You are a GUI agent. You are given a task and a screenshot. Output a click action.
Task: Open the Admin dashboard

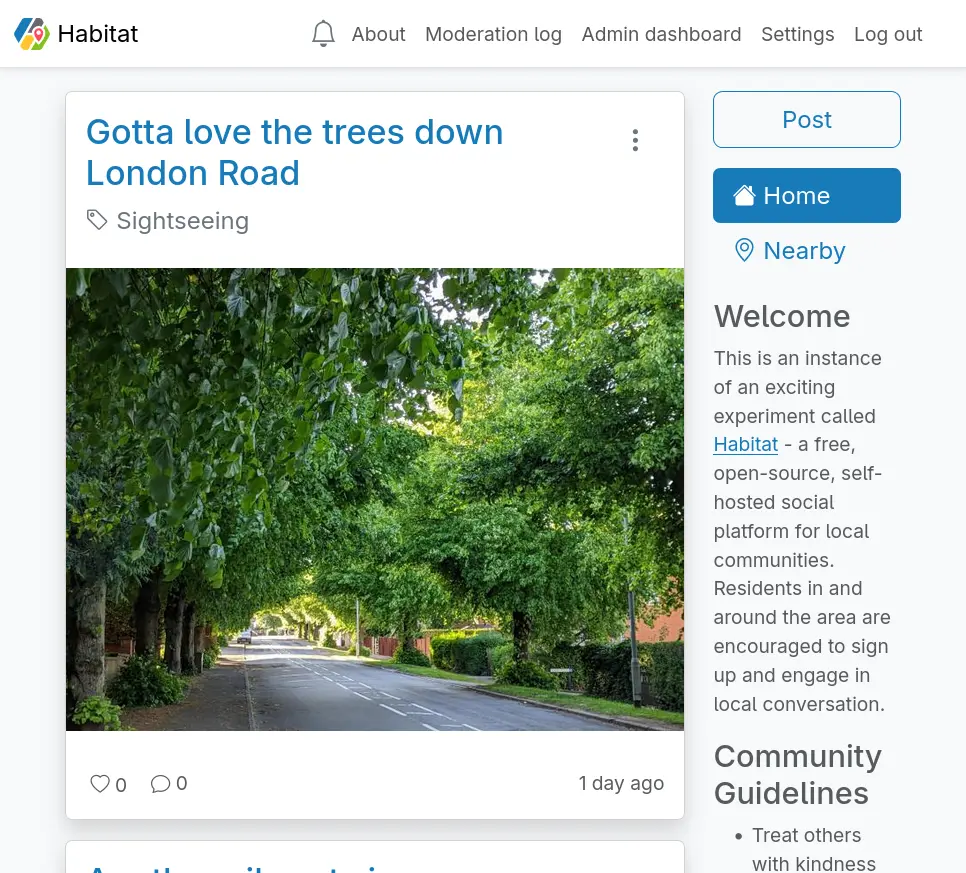[661, 34]
